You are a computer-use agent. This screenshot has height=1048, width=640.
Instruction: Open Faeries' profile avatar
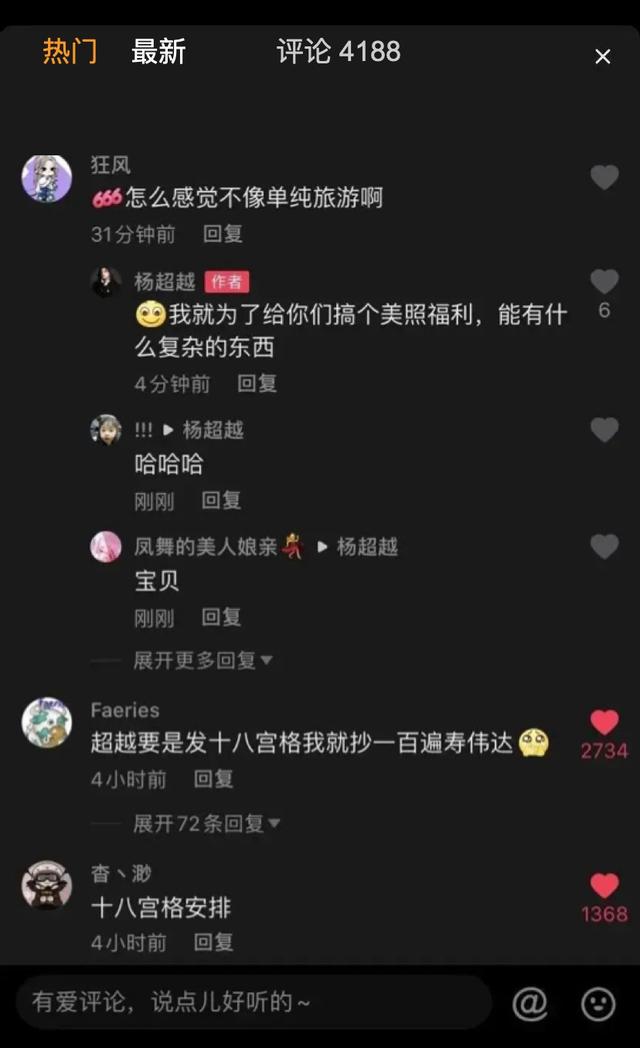47,722
